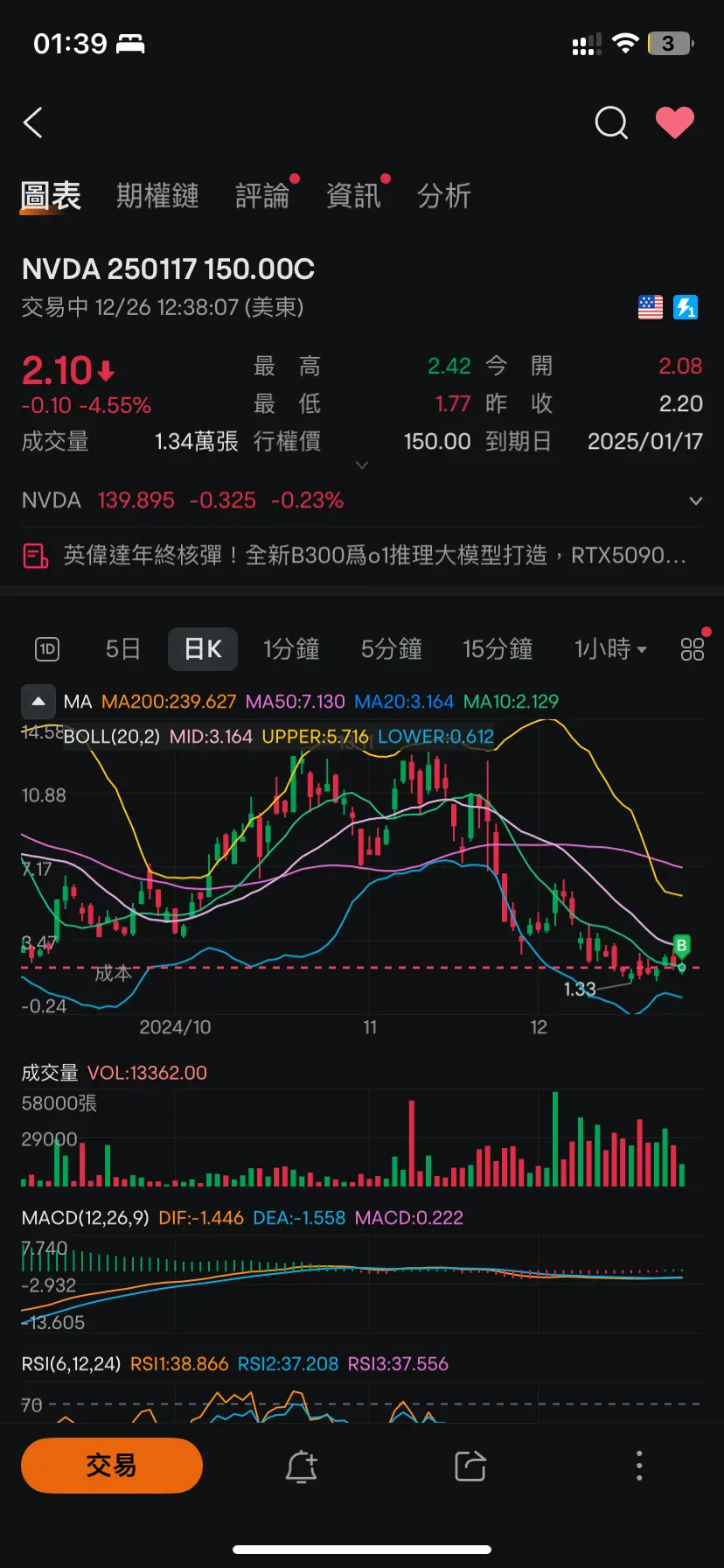Tap the lightning trade icon
Screen dimensions: 724x1568
(x=686, y=308)
